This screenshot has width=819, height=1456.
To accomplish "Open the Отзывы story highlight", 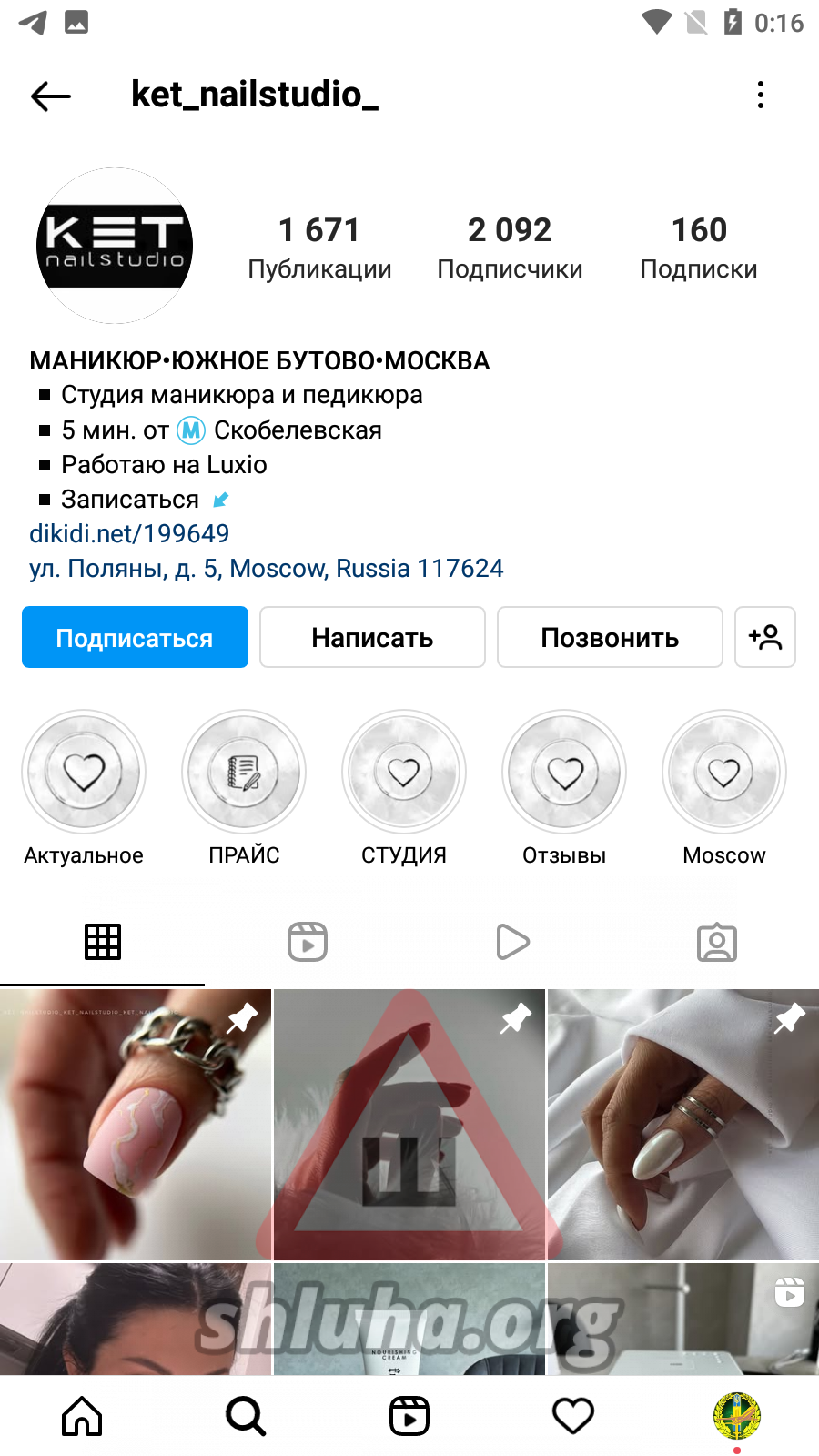I will (x=564, y=773).
